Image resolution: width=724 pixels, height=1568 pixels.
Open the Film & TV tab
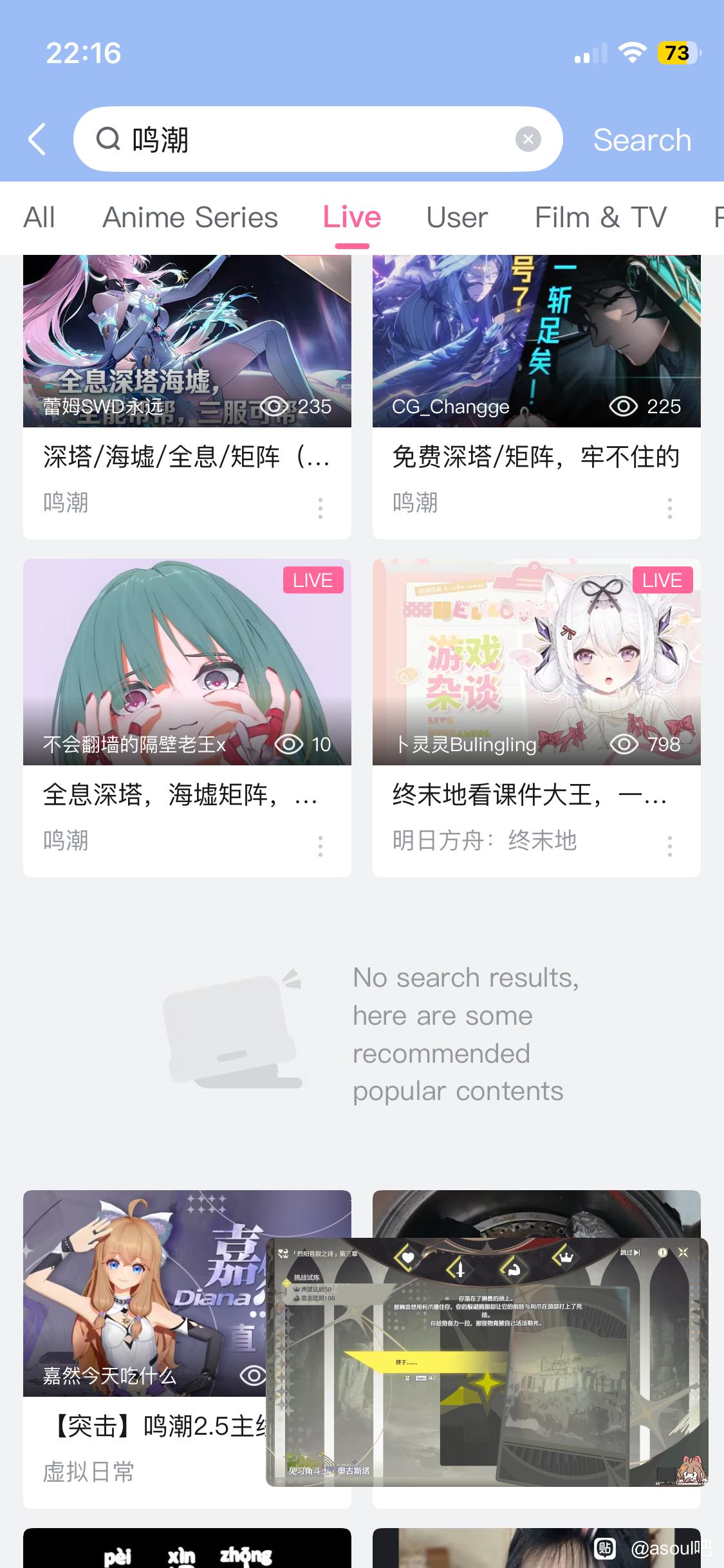click(x=600, y=218)
